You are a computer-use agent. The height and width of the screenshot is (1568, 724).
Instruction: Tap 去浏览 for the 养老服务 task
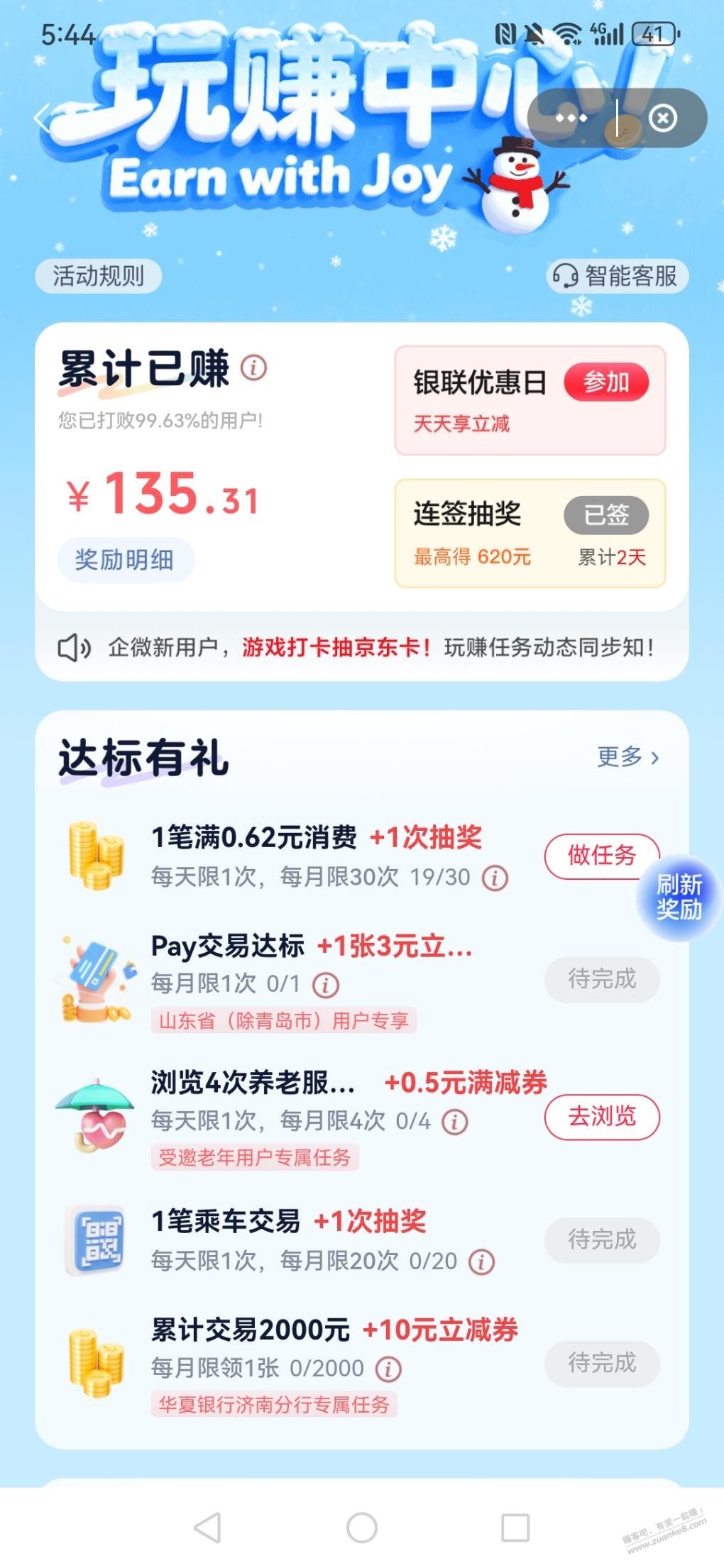coord(602,1117)
